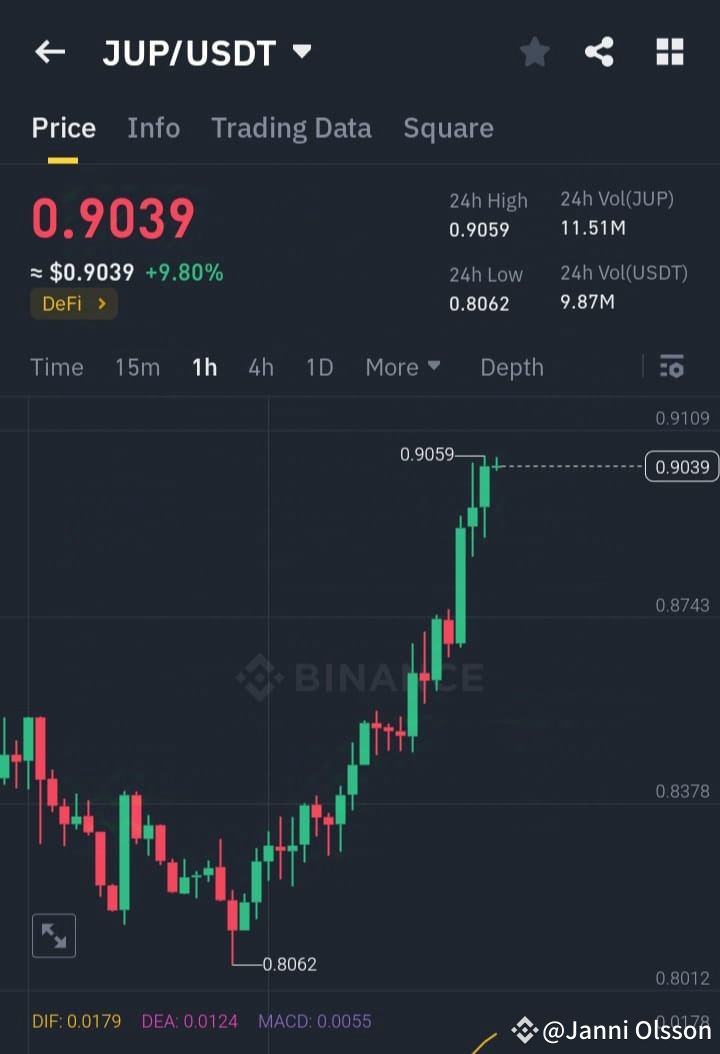Open the Square tab
The image size is (720, 1054).
coord(448,128)
